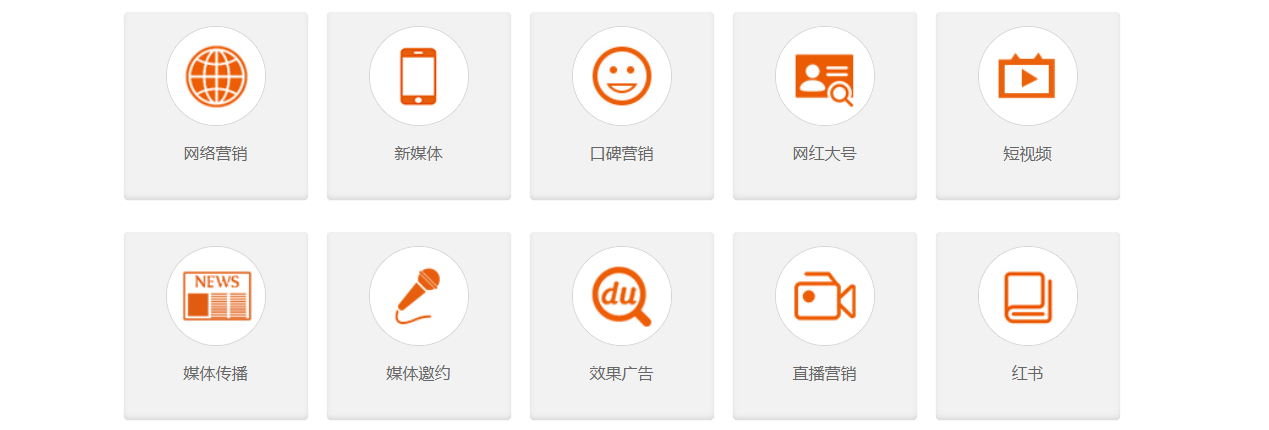Select the 红书 card
This screenshot has width=1269, height=430.
(1027, 325)
